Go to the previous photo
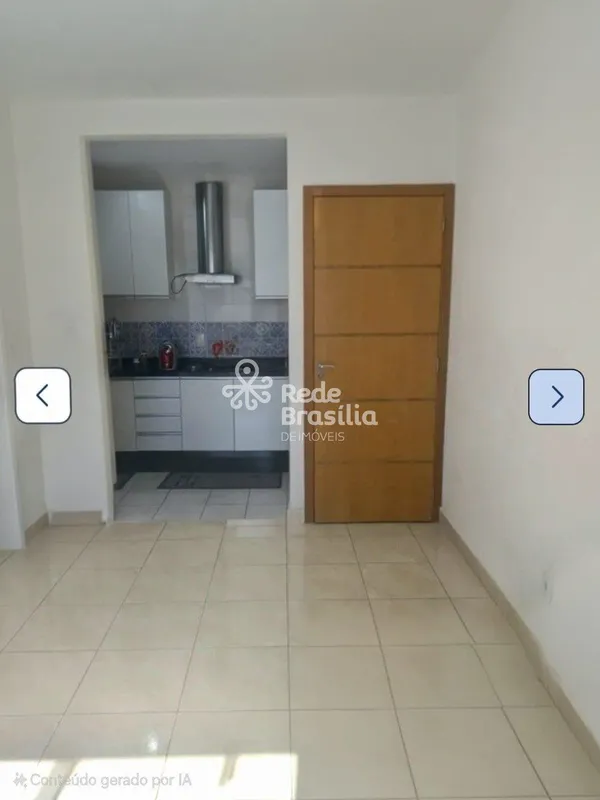600x800 pixels. (x=43, y=395)
